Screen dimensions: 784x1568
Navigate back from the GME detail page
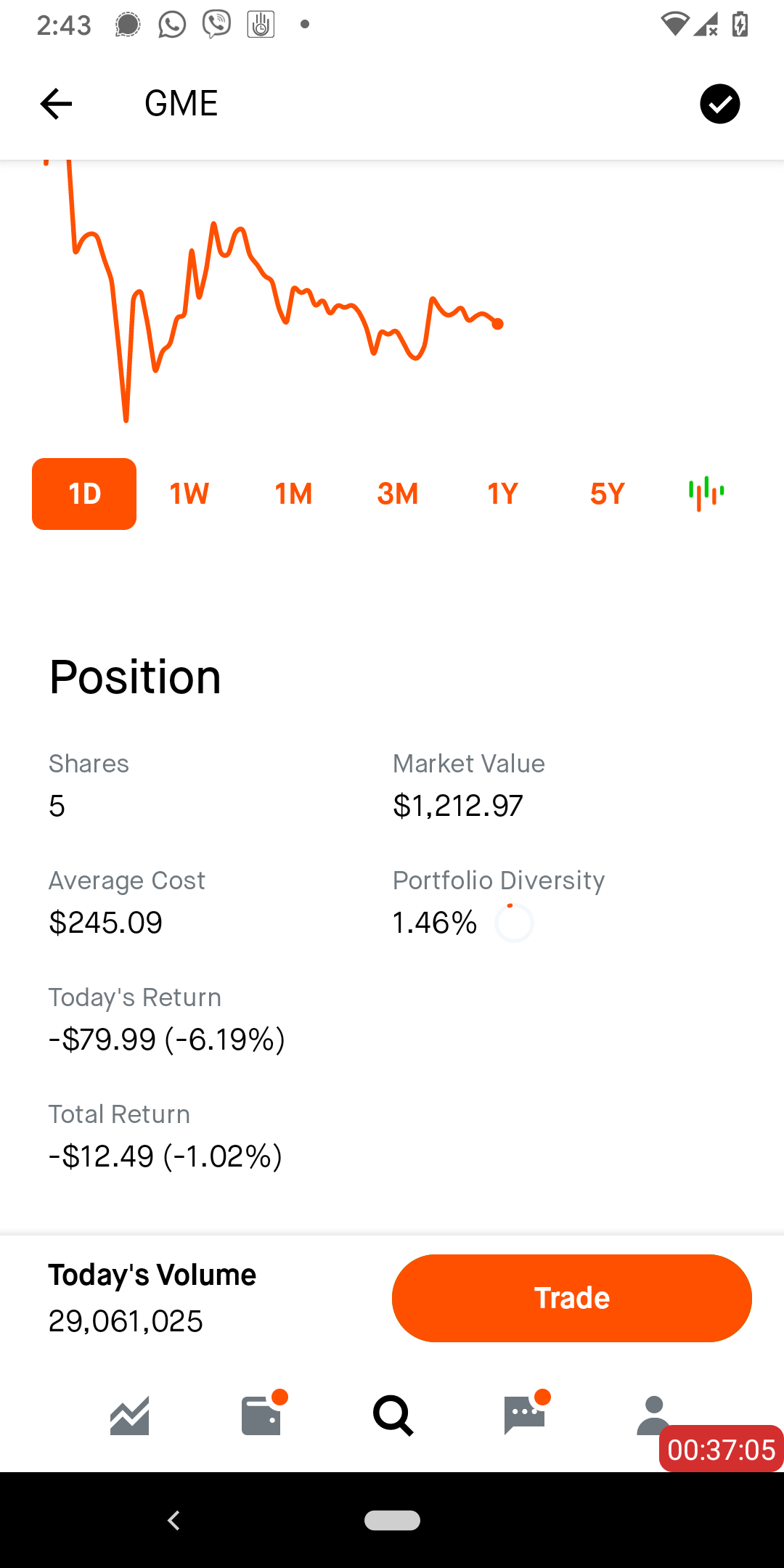click(x=55, y=104)
